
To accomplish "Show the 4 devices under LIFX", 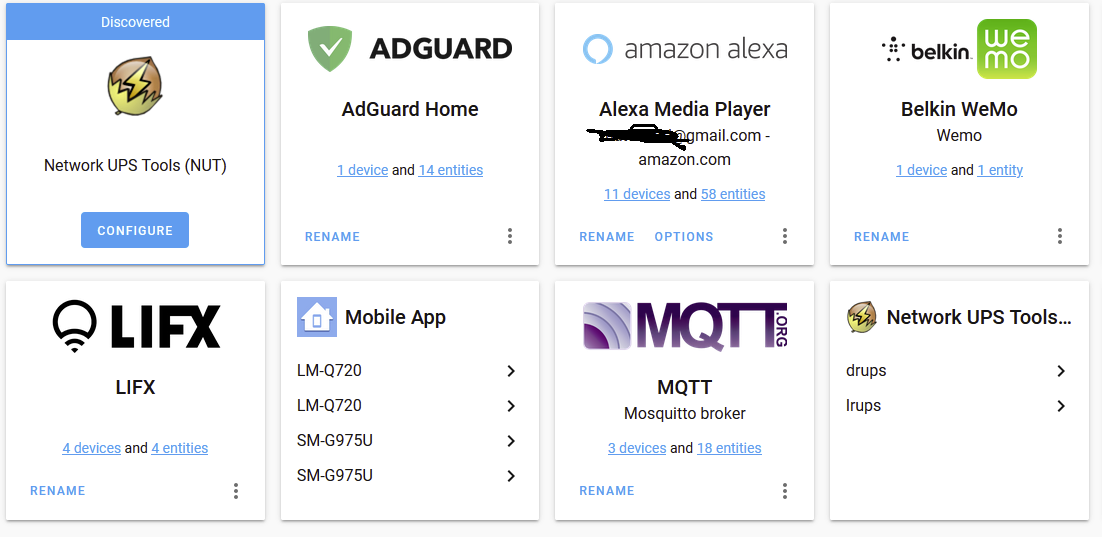I will click(91, 448).
